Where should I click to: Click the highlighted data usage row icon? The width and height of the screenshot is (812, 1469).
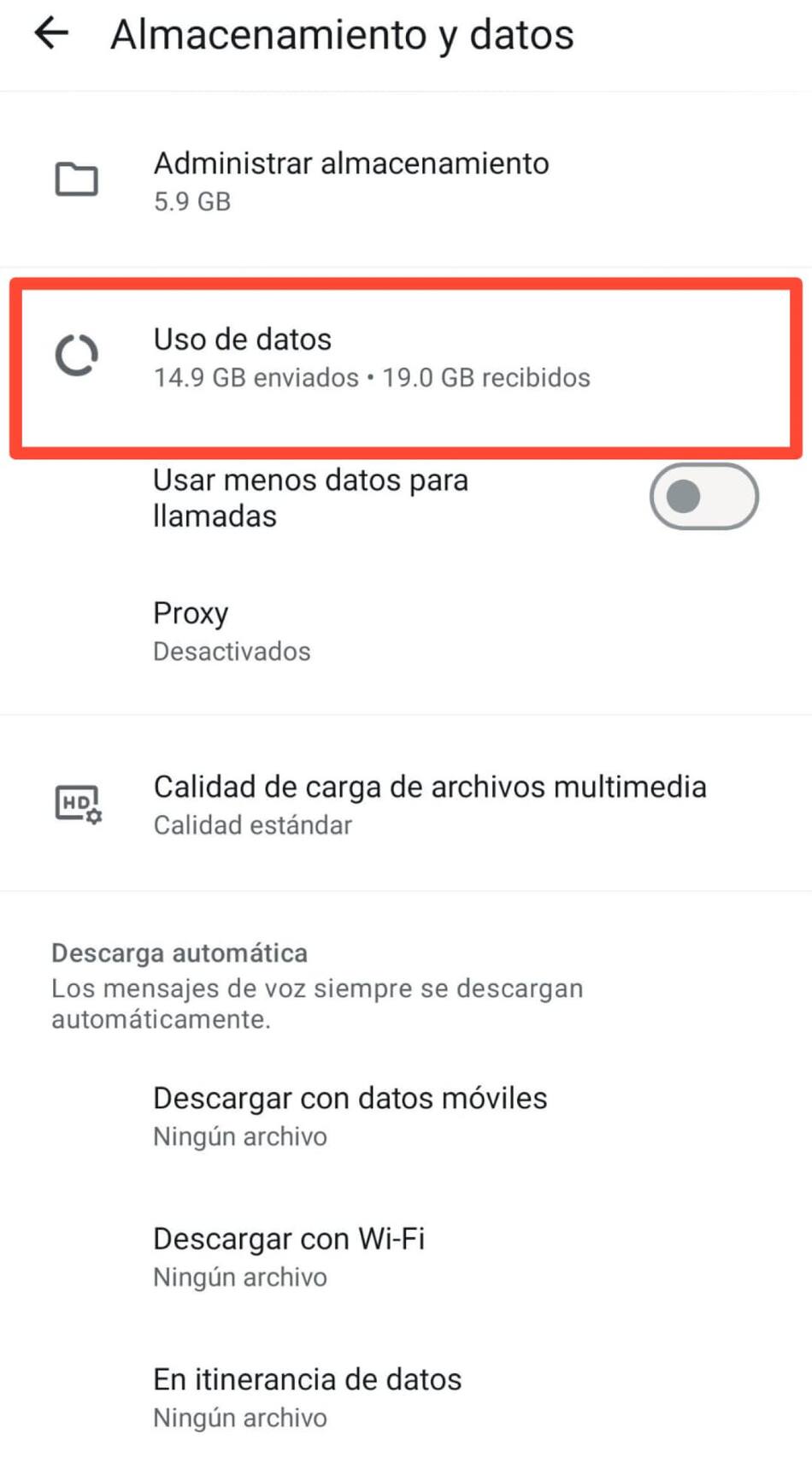77,355
